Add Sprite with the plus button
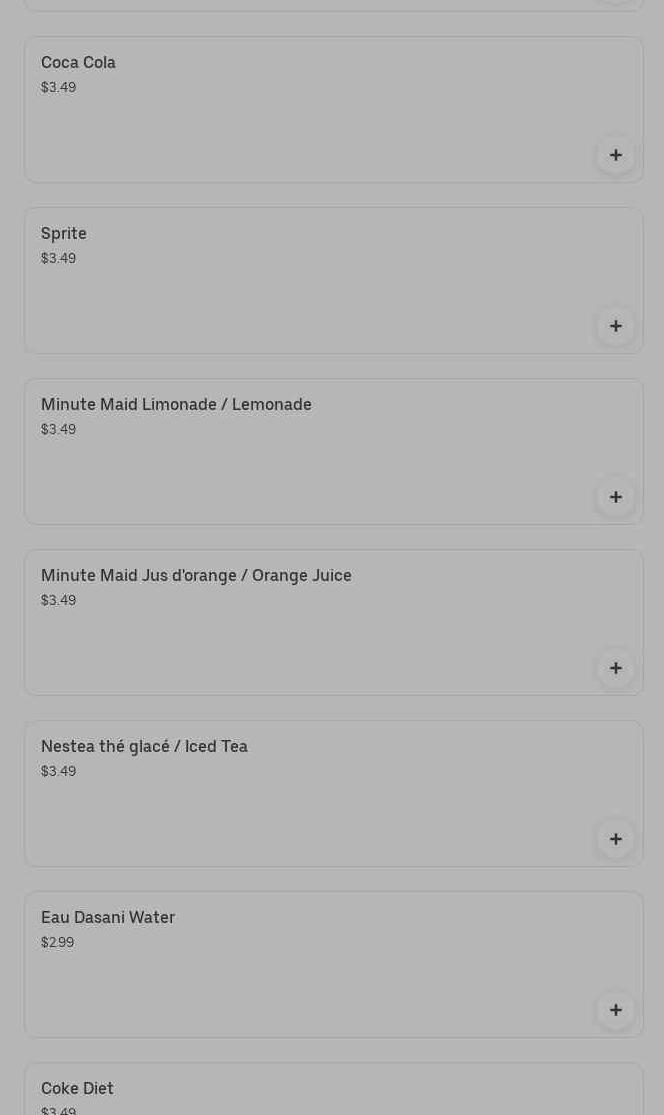 pos(615,326)
